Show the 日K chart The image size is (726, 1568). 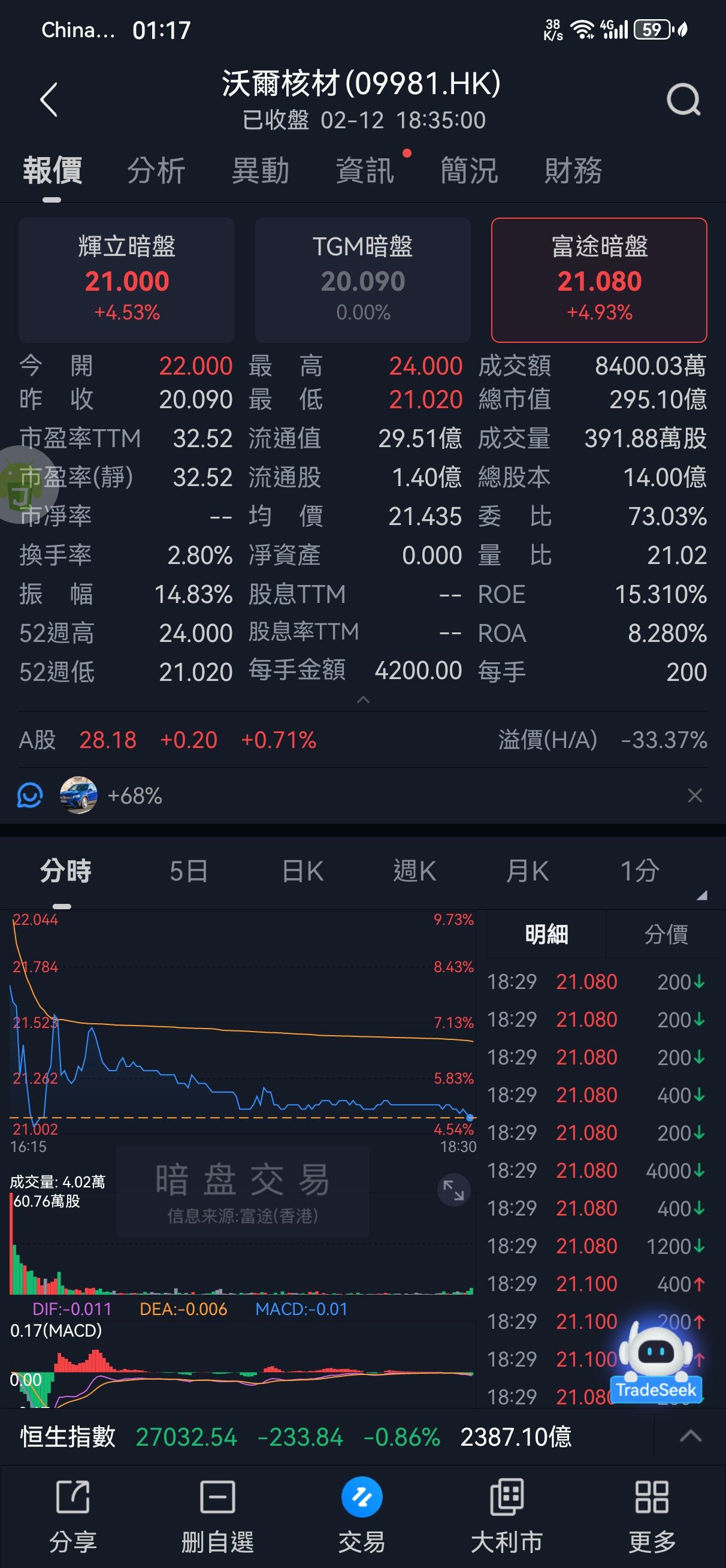click(x=302, y=871)
